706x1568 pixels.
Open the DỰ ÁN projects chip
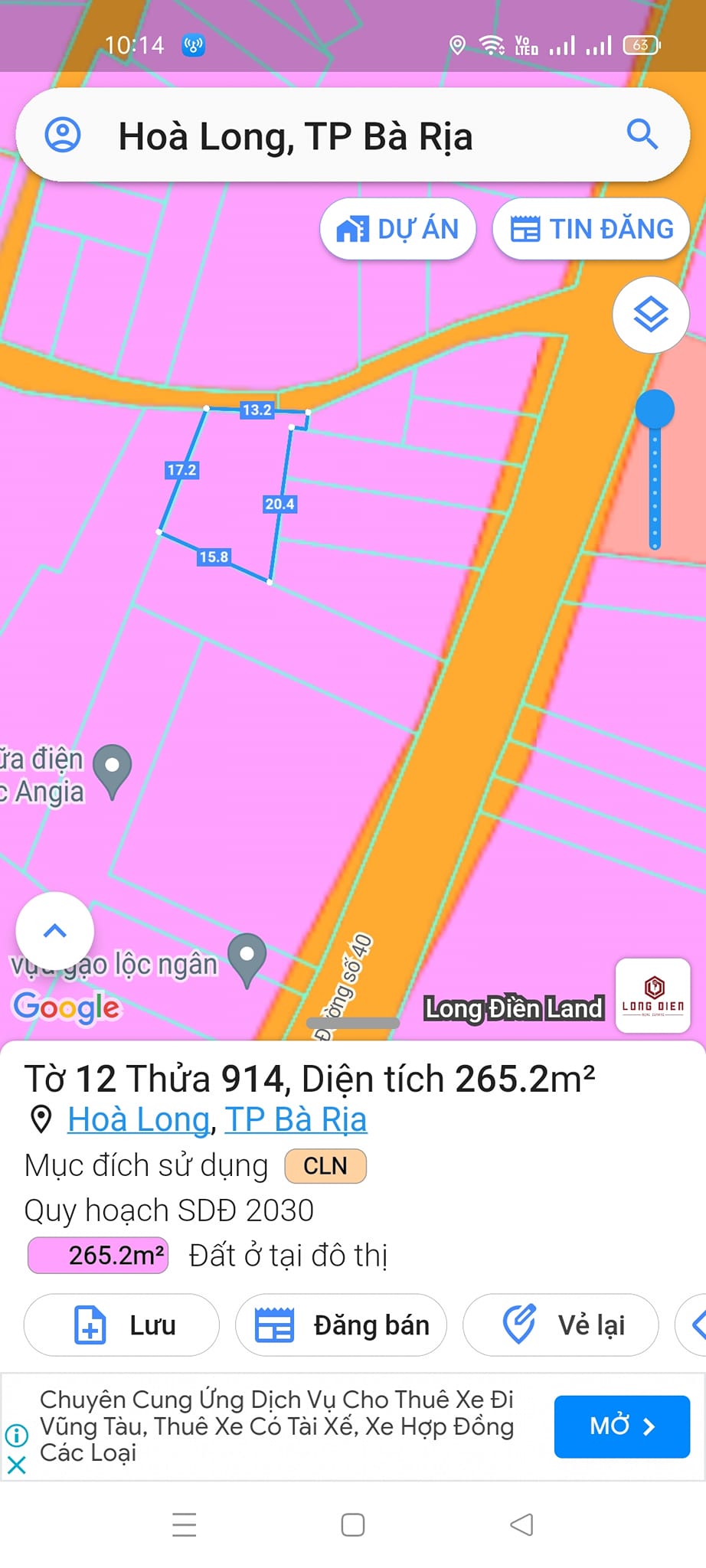(398, 229)
